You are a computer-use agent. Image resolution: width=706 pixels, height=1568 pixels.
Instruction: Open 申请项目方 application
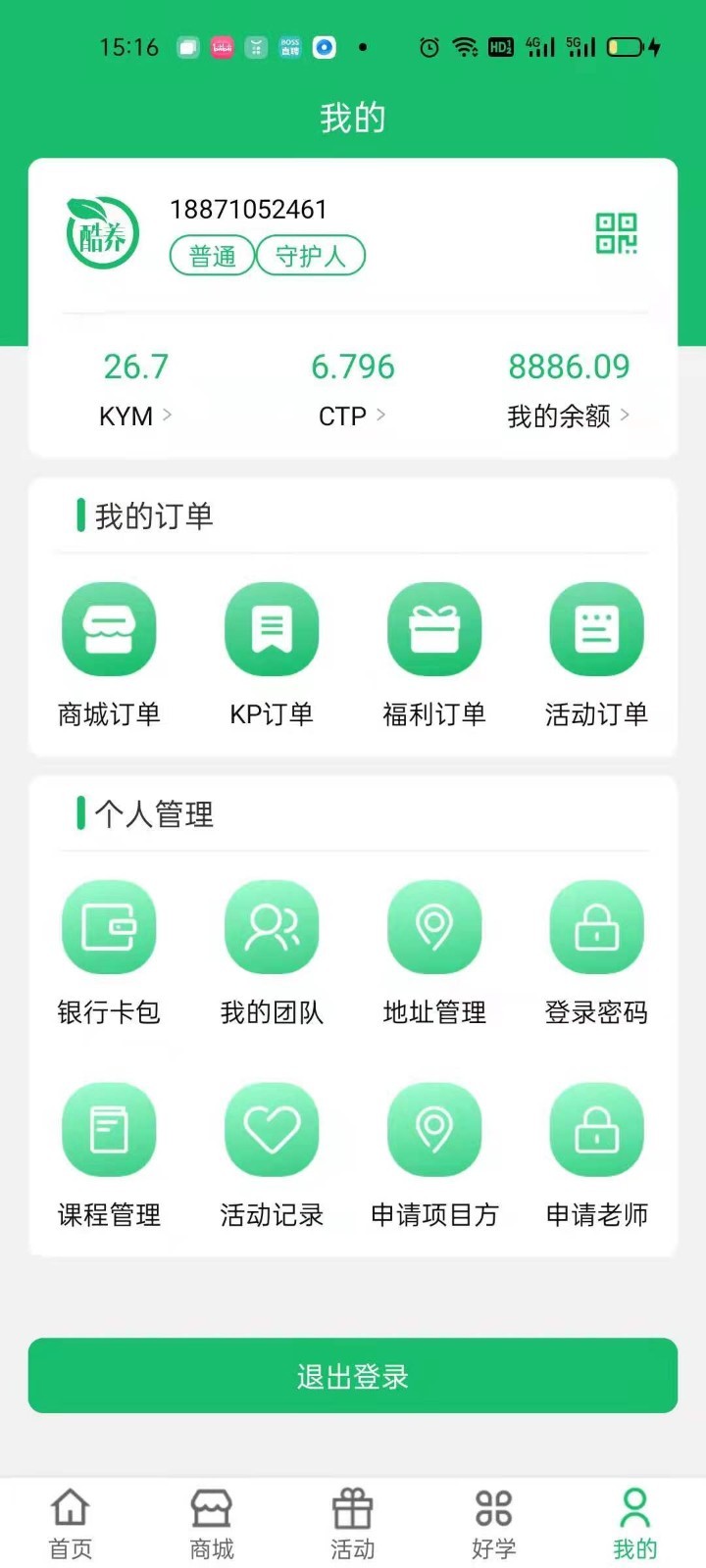pos(434,1154)
